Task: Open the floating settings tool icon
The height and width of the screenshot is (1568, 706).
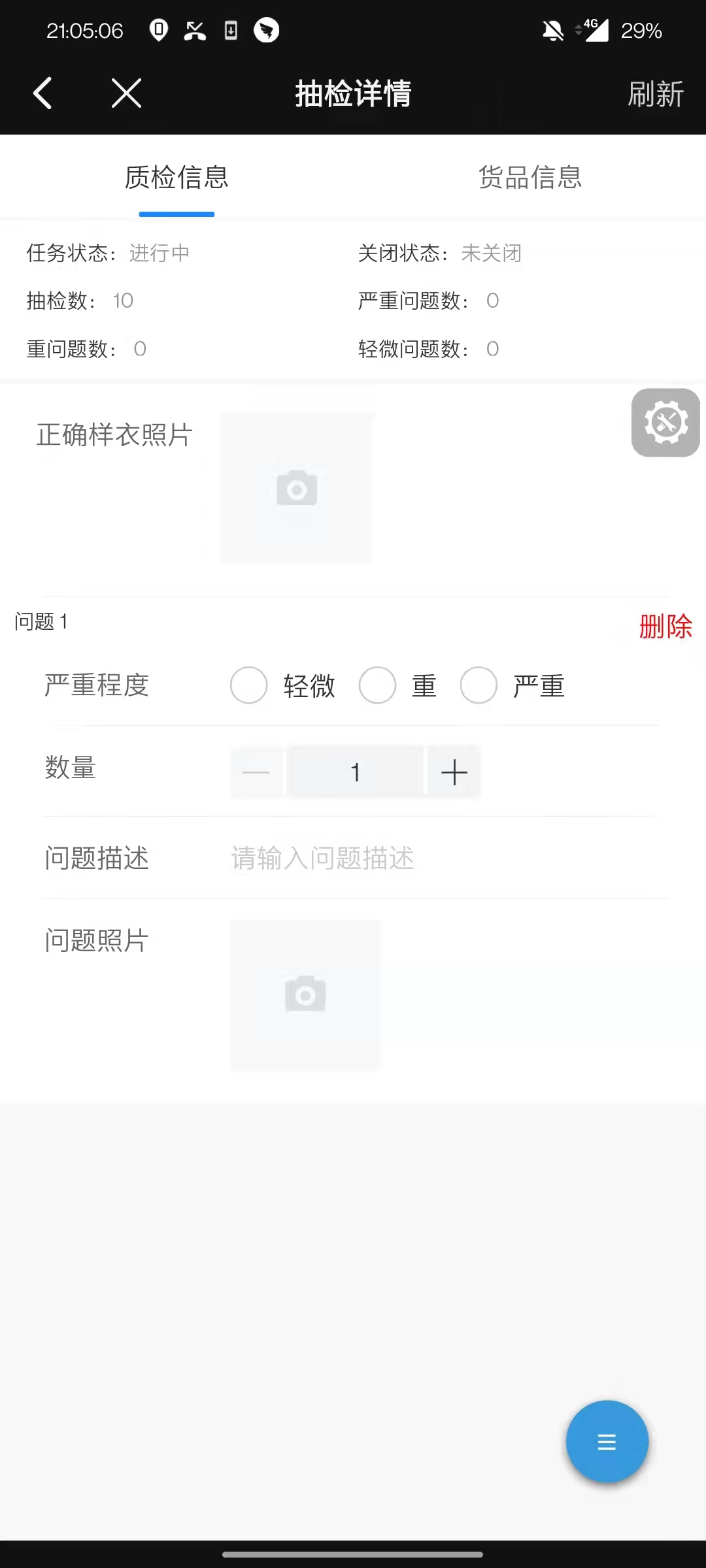Action: tap(665, 423)
